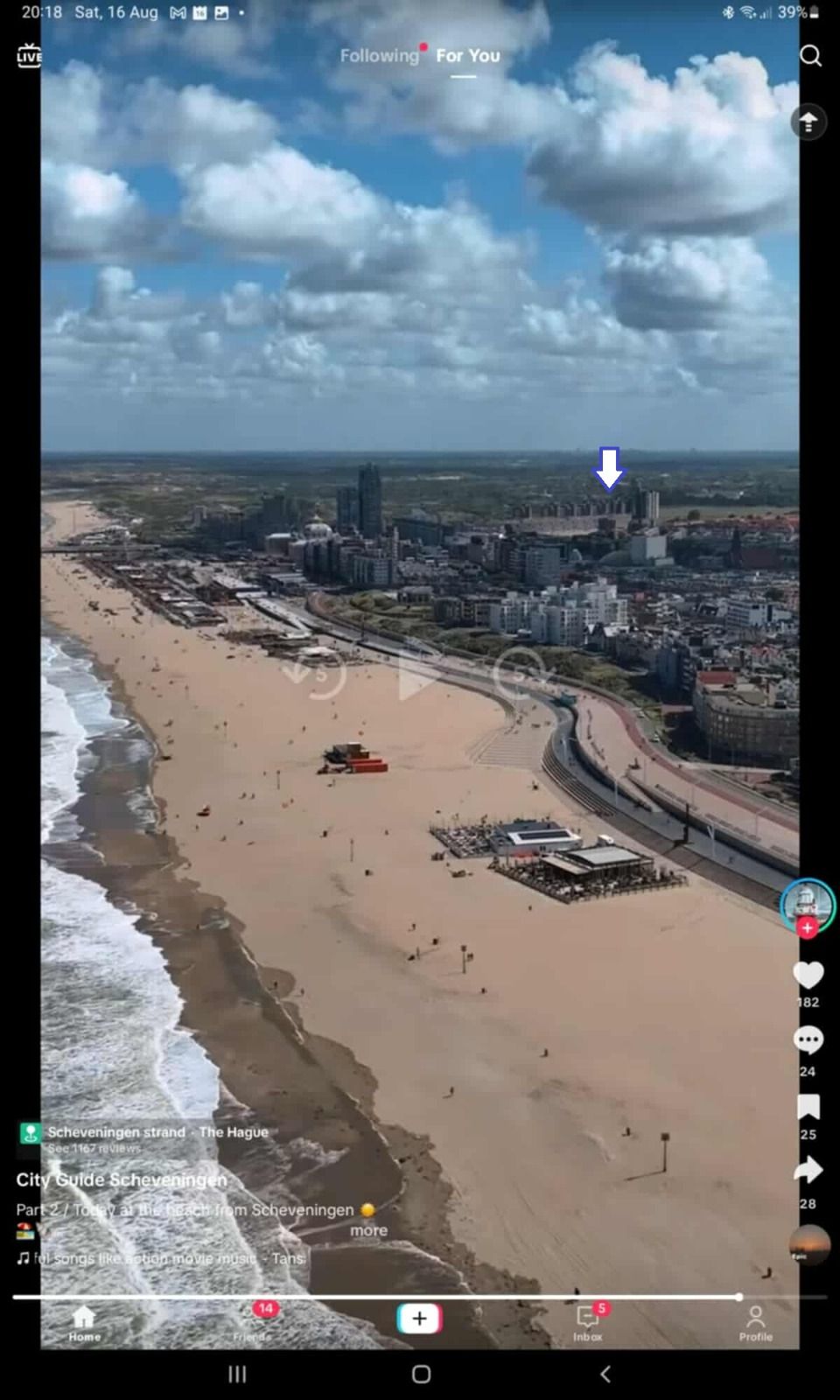Create a new post
The image size is (840, 1400).
pos(419,1319)
